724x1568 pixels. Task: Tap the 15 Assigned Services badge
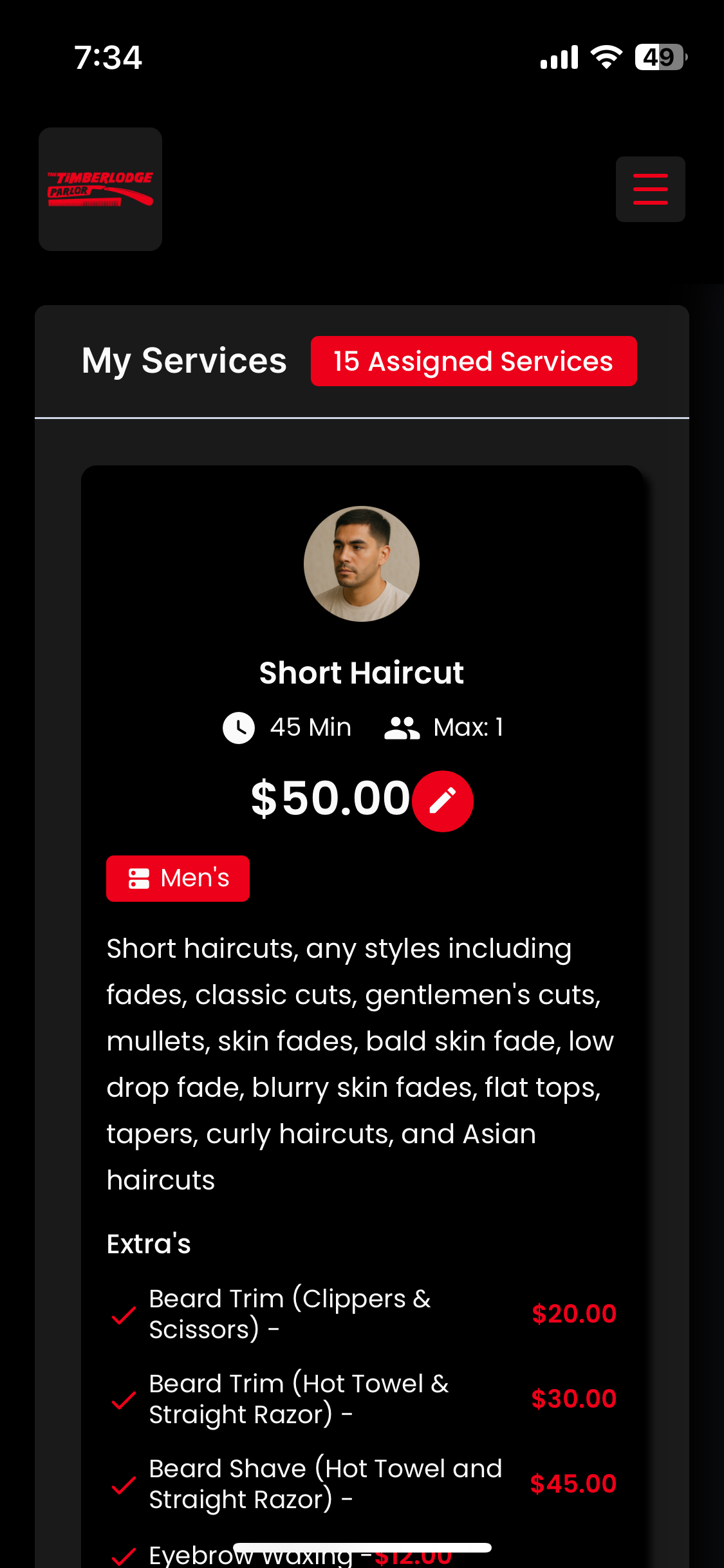pyautogui.click(x=474, y=361)
